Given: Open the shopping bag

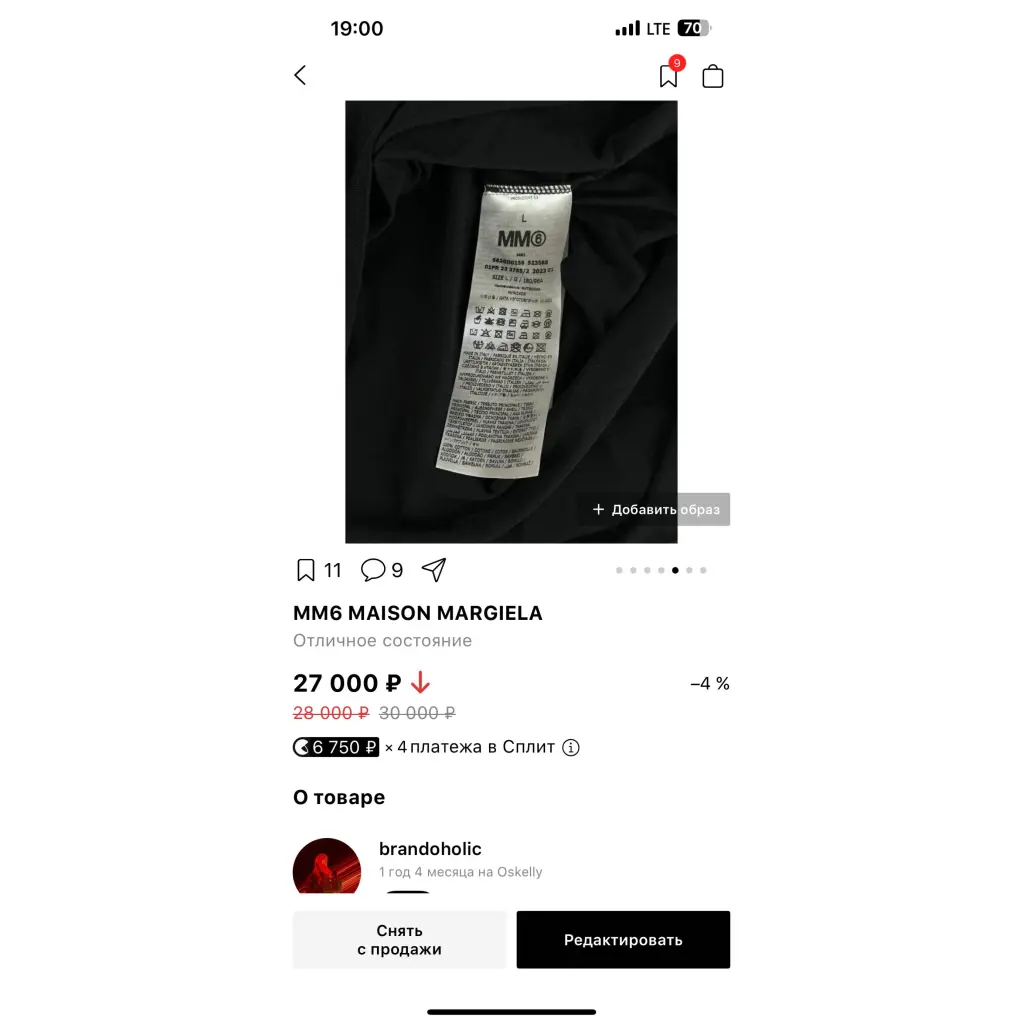Looking at the screenshot, I should click(x=713, y=76).
